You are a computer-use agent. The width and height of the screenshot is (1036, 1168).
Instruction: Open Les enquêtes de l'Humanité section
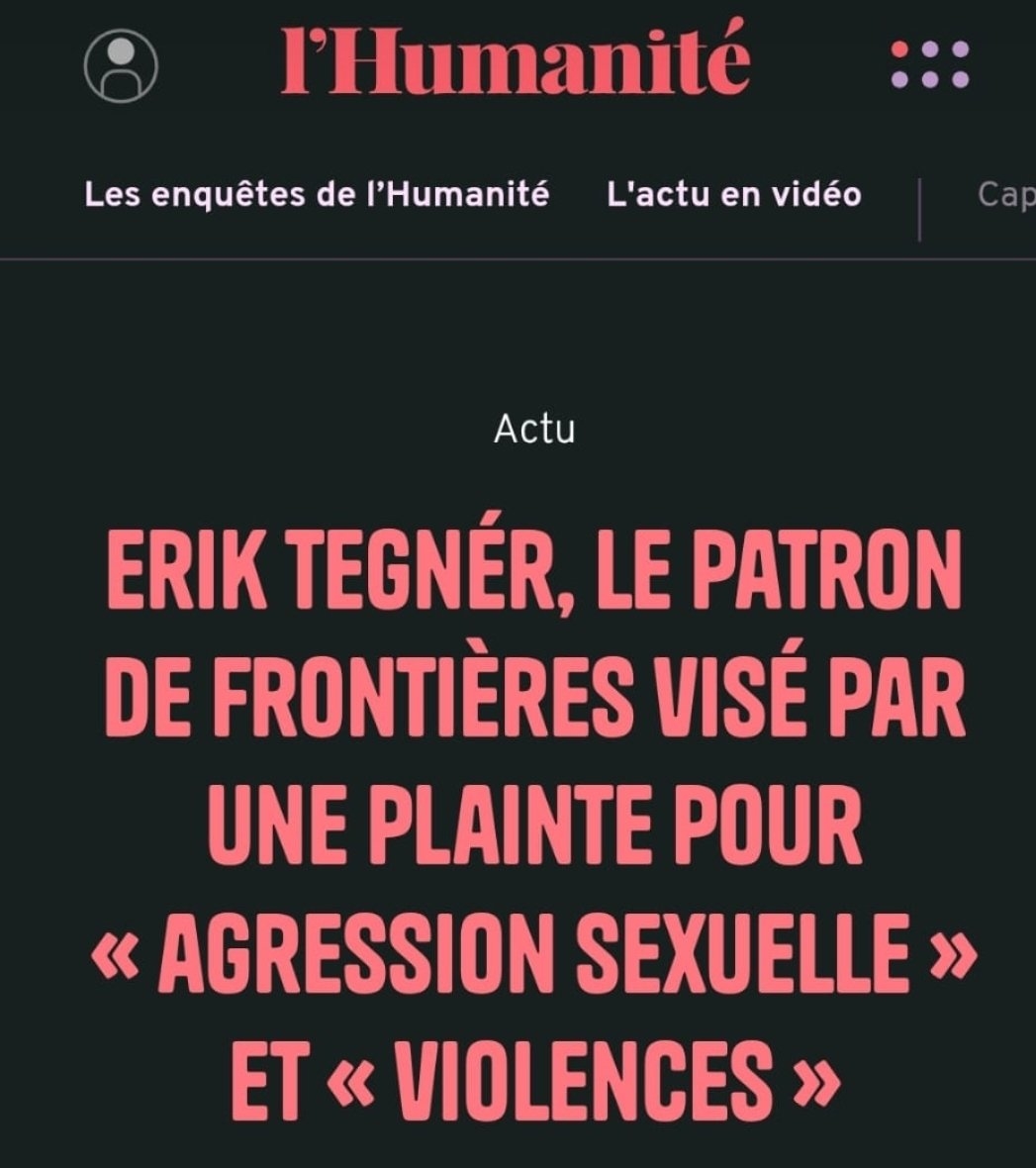click(317, 194)
